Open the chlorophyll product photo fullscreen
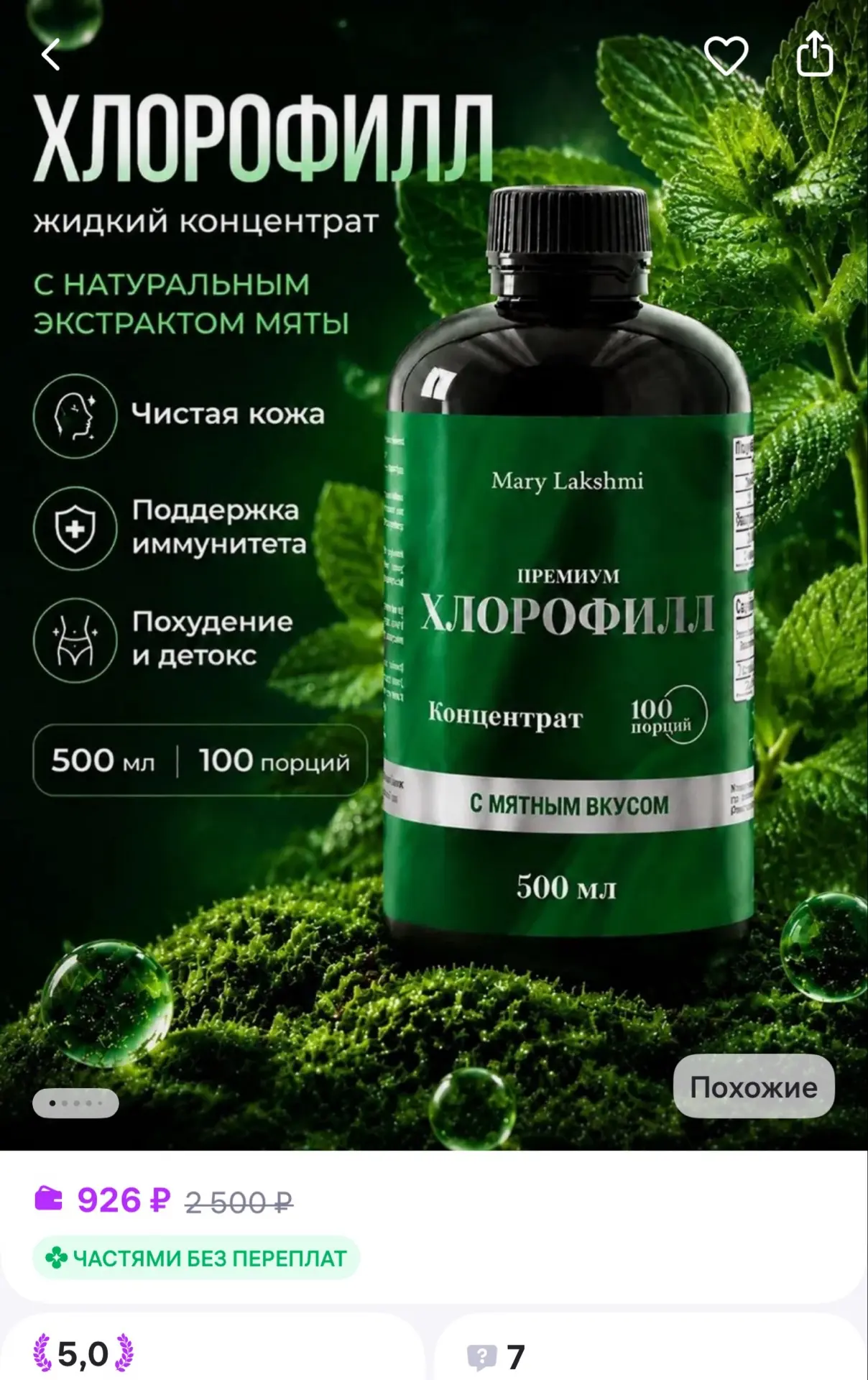 [x=434, y=575]
